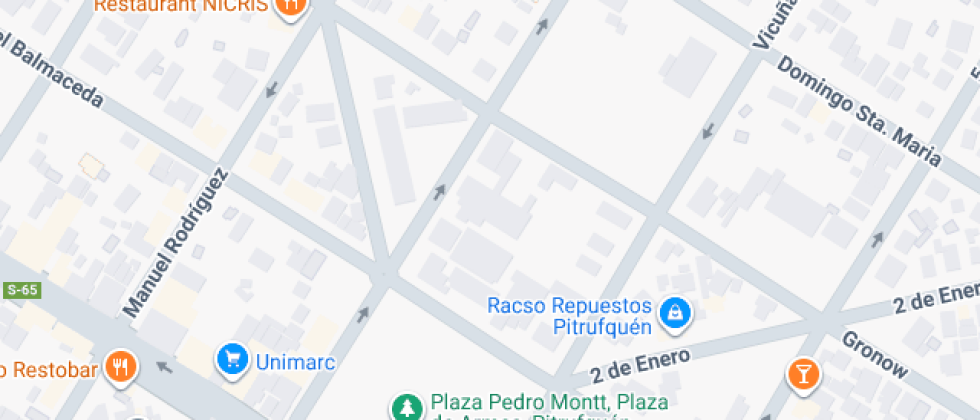This screenshot has height=420, width=980.
Task: Open the Restaurant NICRIS marker
Action: 290,6
